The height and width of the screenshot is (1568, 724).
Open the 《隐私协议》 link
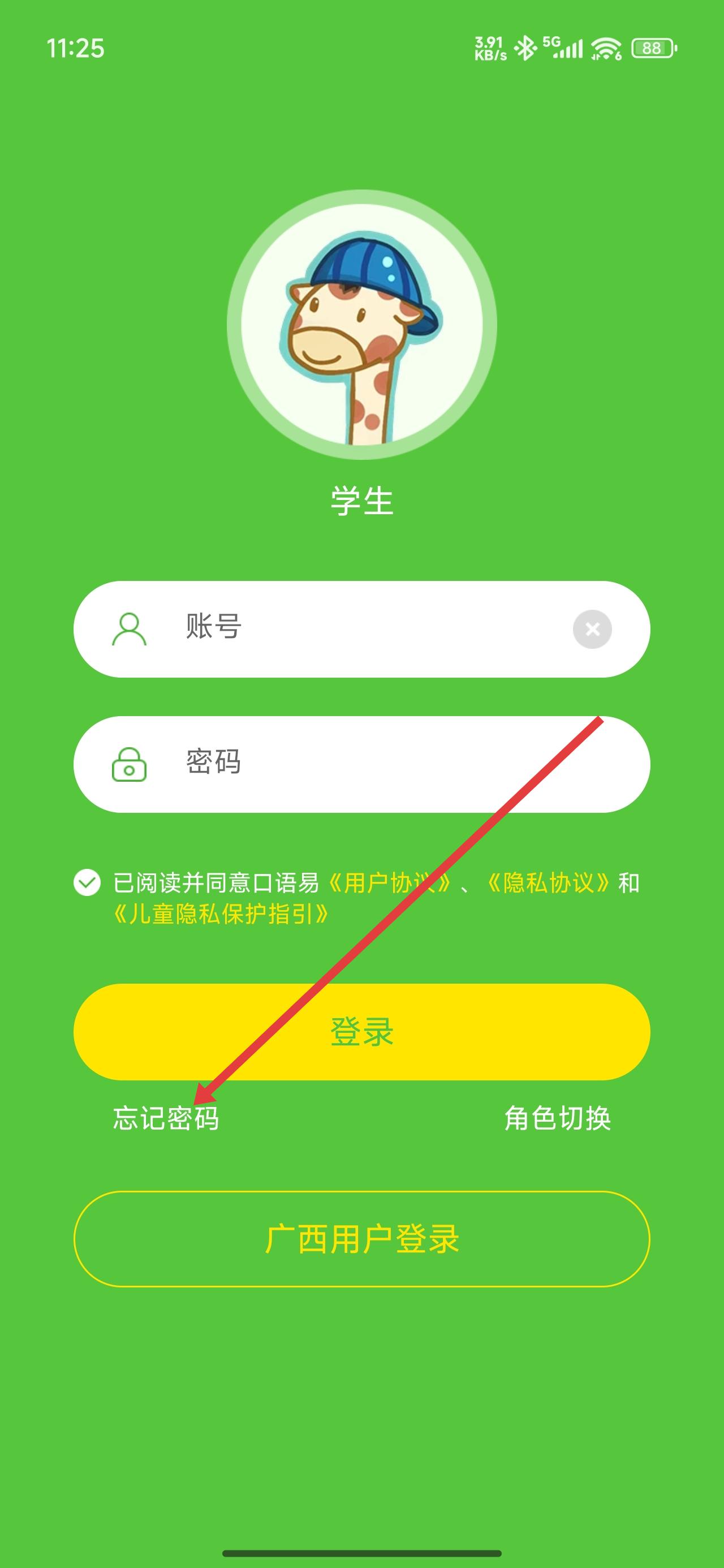coord(548,882)
